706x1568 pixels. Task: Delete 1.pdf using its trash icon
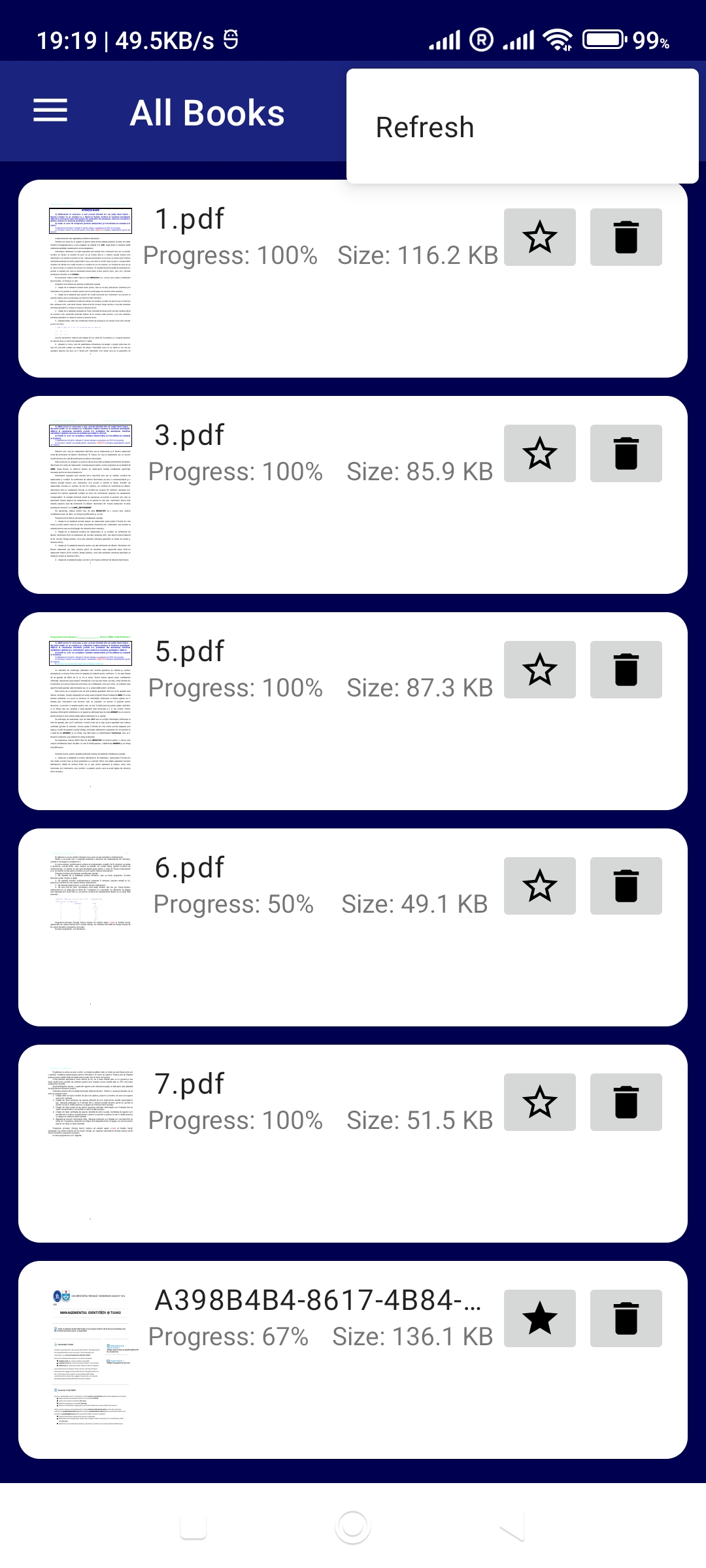(x=625, y=237)
